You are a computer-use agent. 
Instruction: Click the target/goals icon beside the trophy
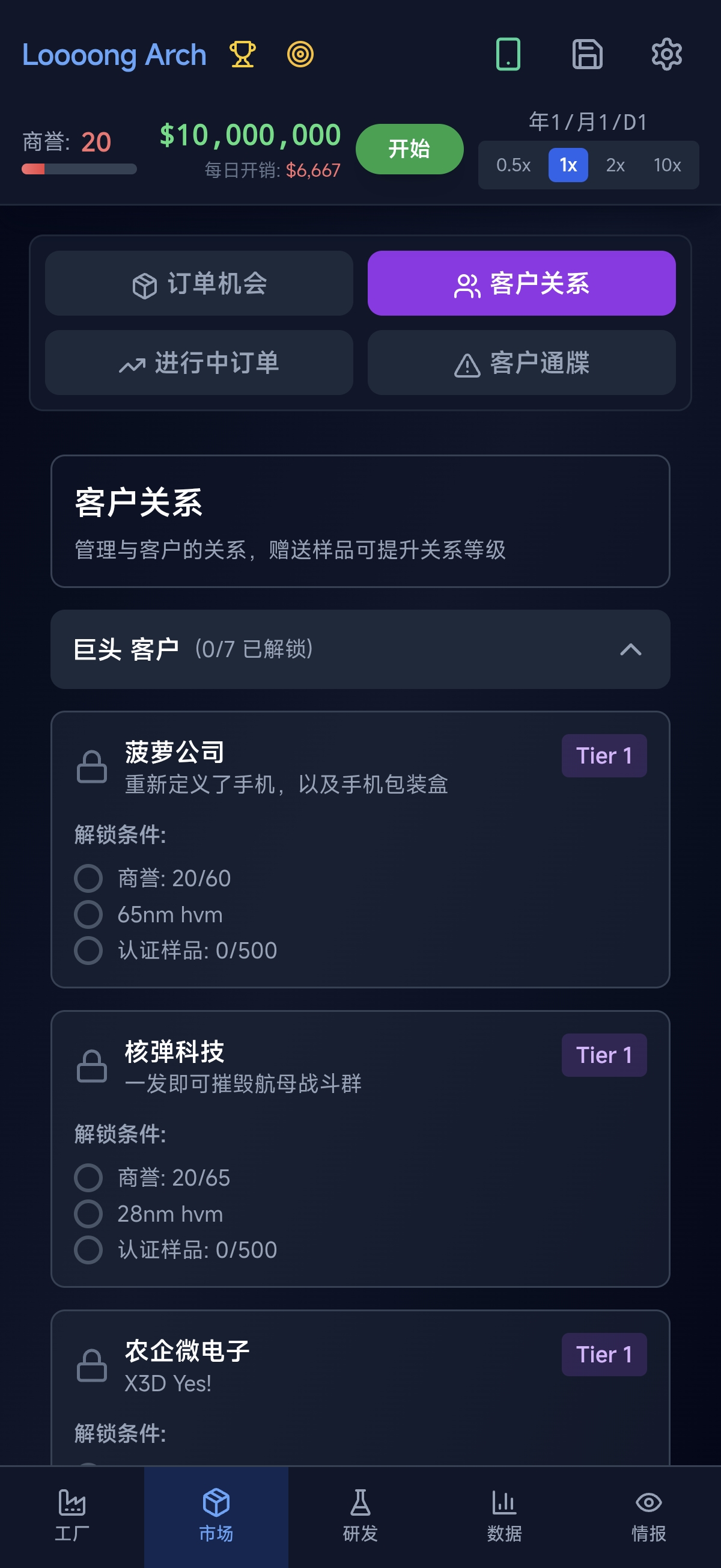pyautogui.click(x=300, y=55)
